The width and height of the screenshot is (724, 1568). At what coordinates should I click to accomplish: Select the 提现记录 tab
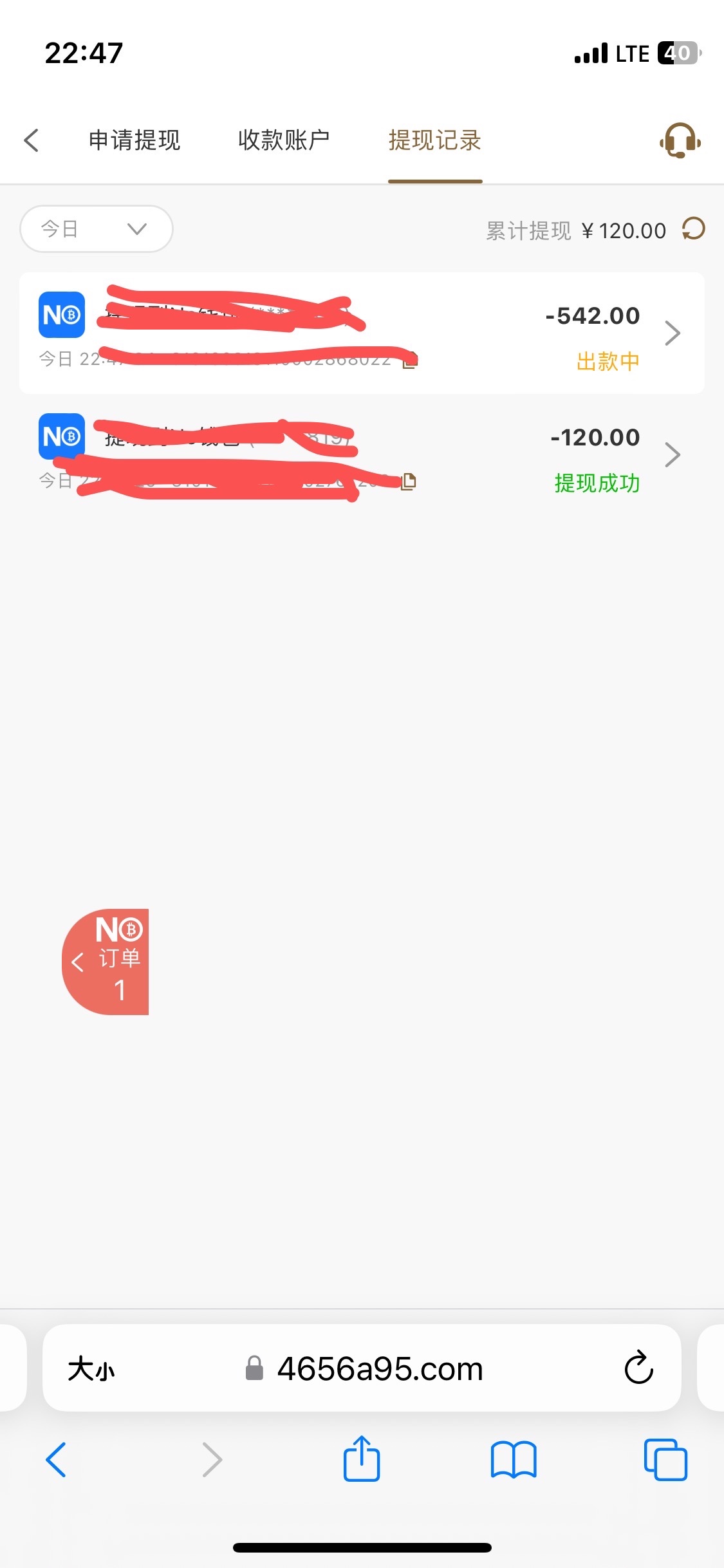(x=435, y=140)
